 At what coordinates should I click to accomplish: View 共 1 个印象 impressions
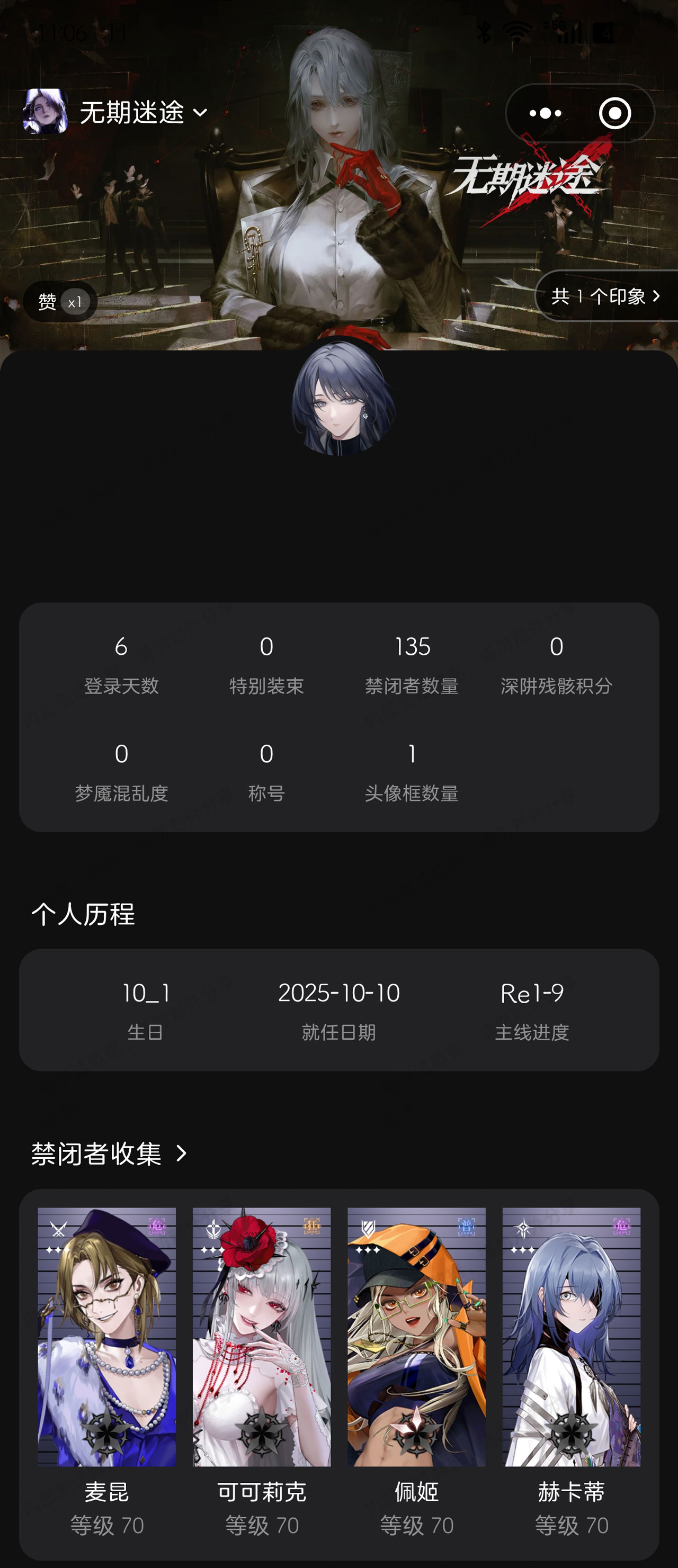click(x=605, y=296)
